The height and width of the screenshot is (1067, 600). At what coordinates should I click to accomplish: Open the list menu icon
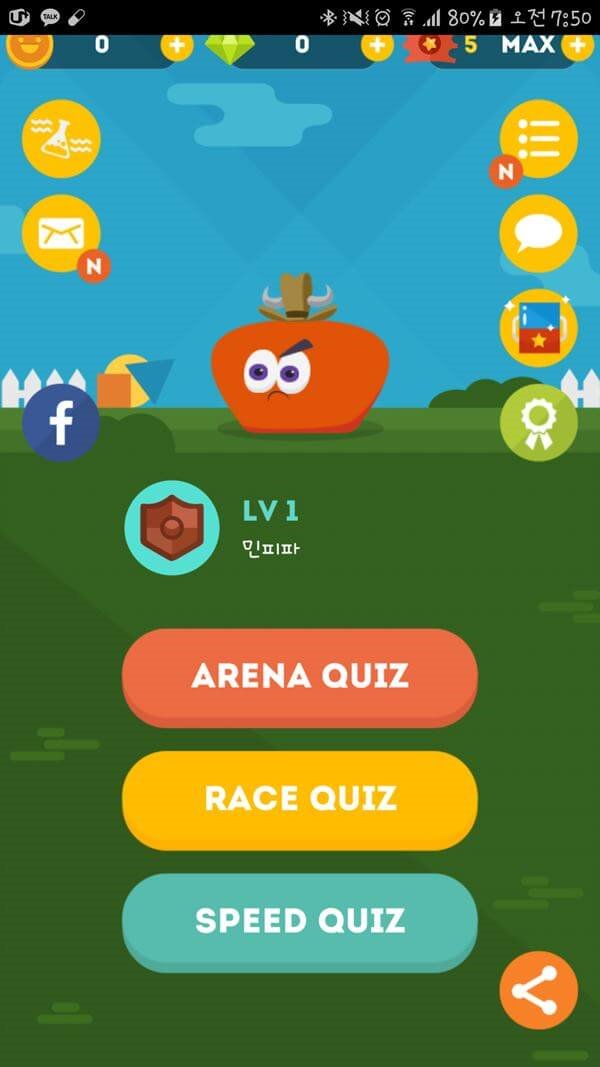pos(538,139)
